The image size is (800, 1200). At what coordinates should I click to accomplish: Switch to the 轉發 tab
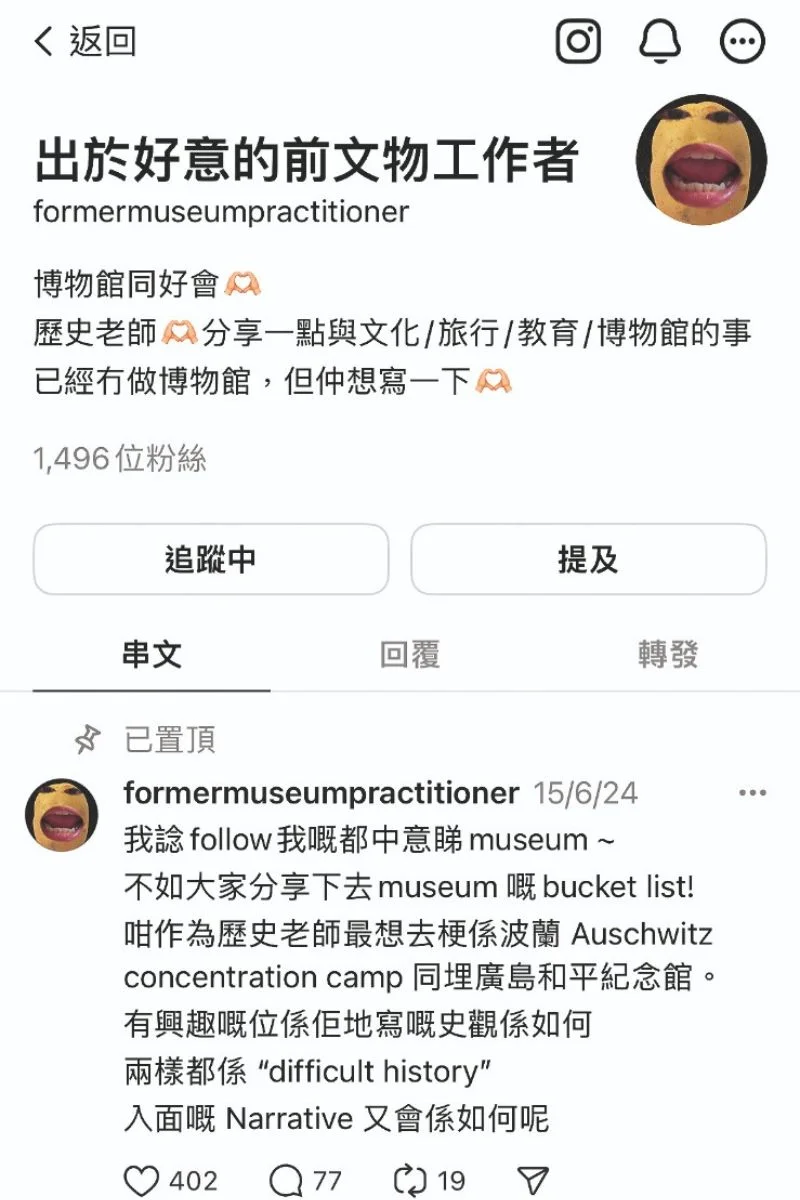(667, 655)
